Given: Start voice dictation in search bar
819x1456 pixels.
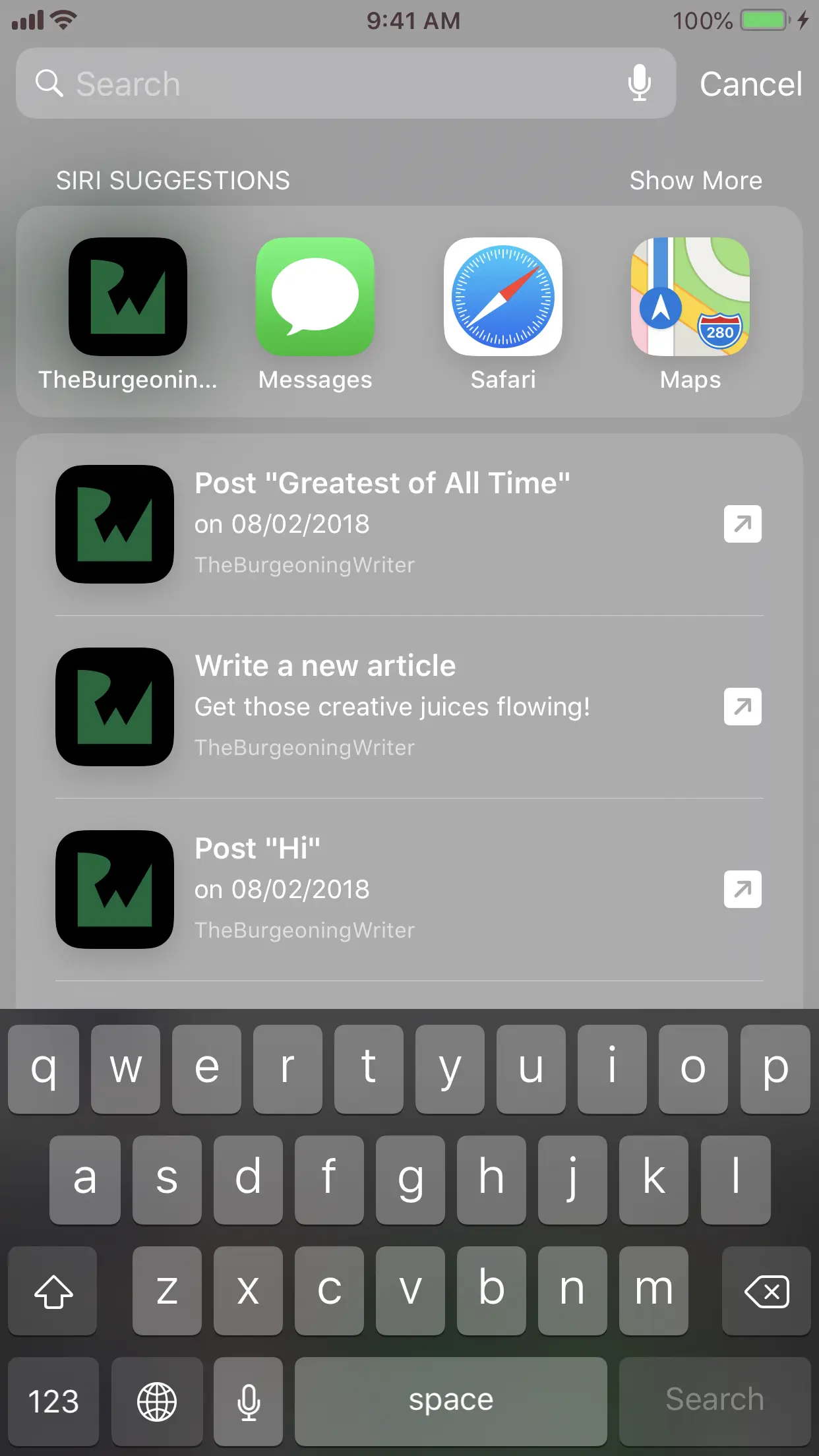Looking at the screenshot, I should tap(639, 84).
